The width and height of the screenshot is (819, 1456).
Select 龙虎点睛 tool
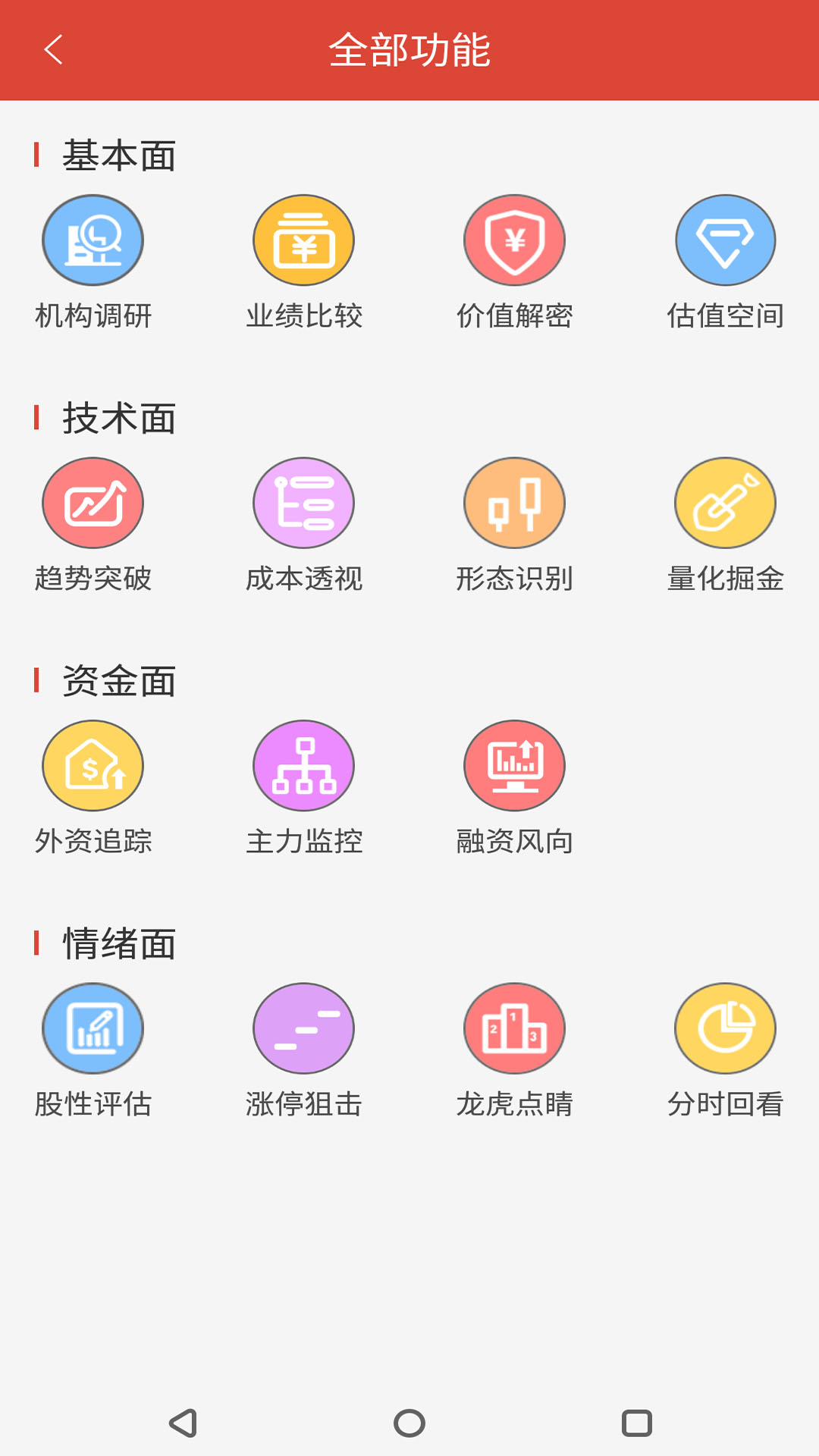pos(514,1028)
